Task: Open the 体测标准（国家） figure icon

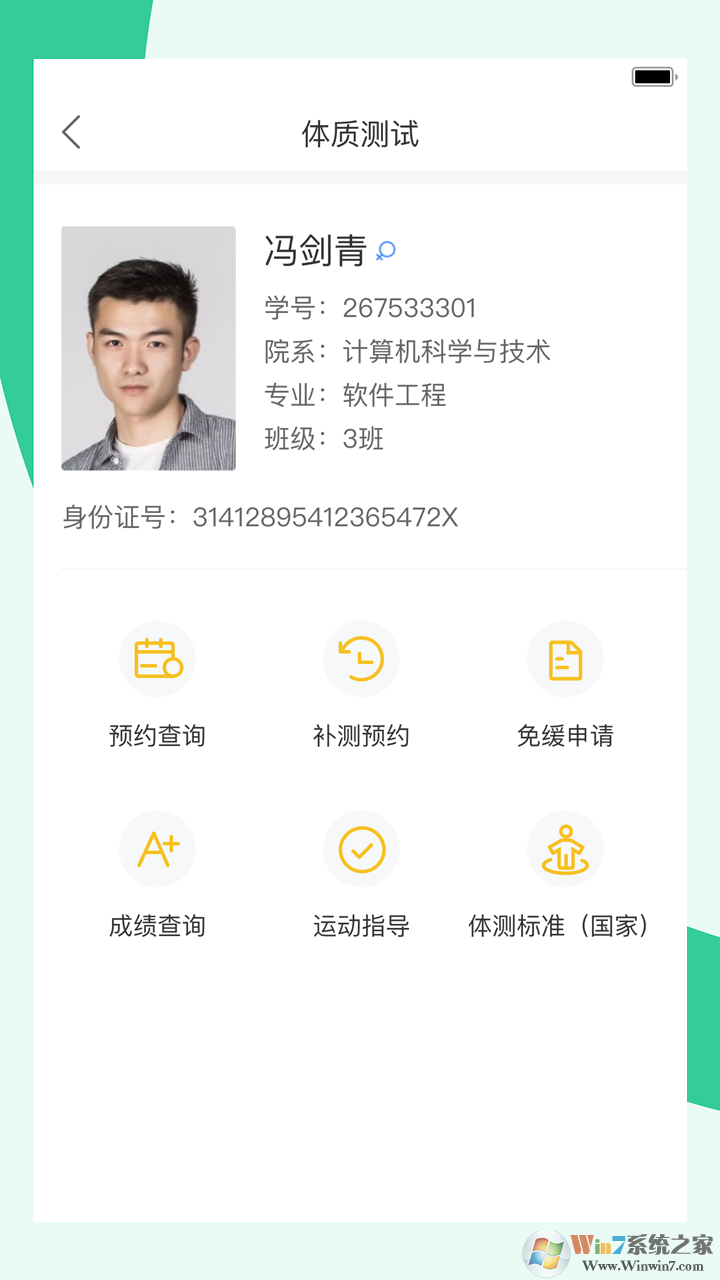Action: pos(565,847)
